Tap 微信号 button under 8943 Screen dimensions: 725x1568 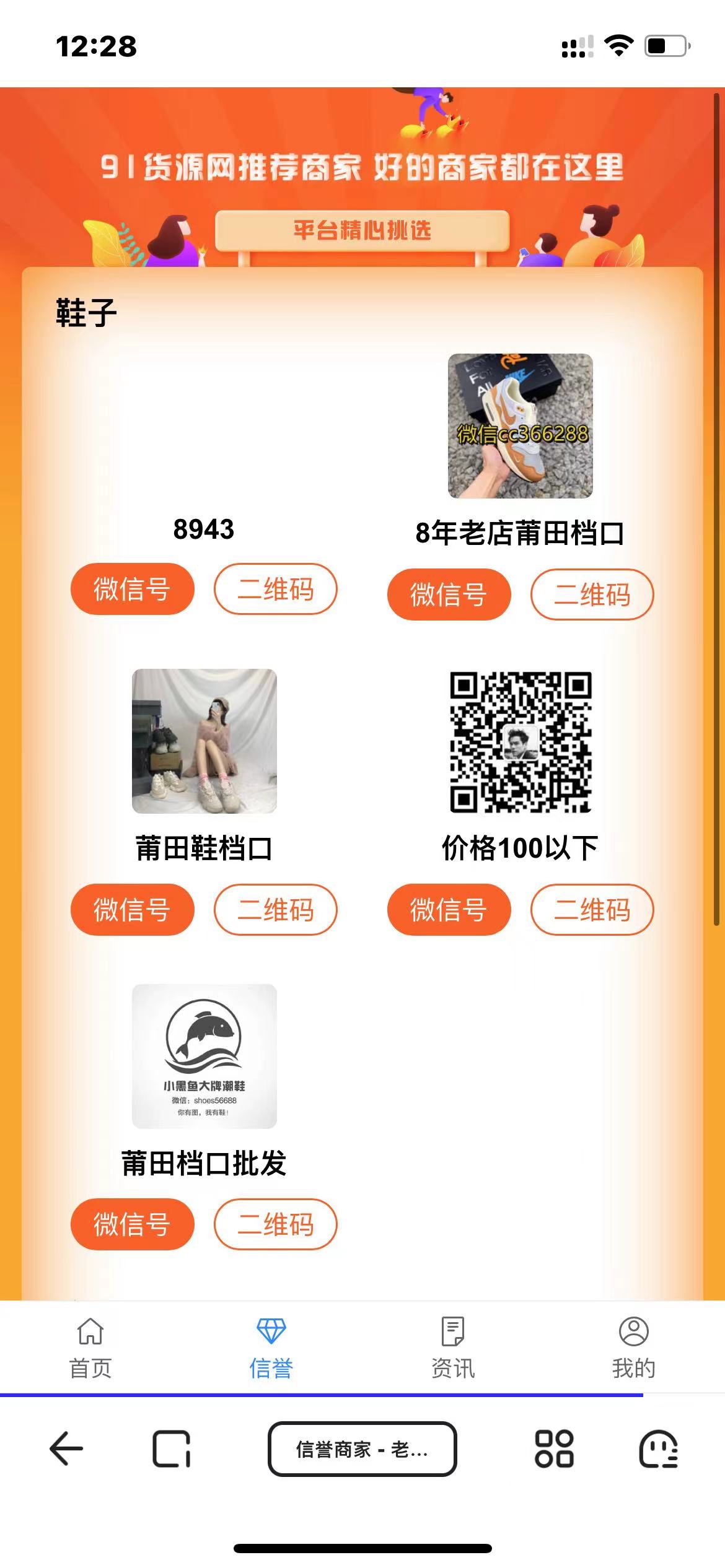pos(132,589)
